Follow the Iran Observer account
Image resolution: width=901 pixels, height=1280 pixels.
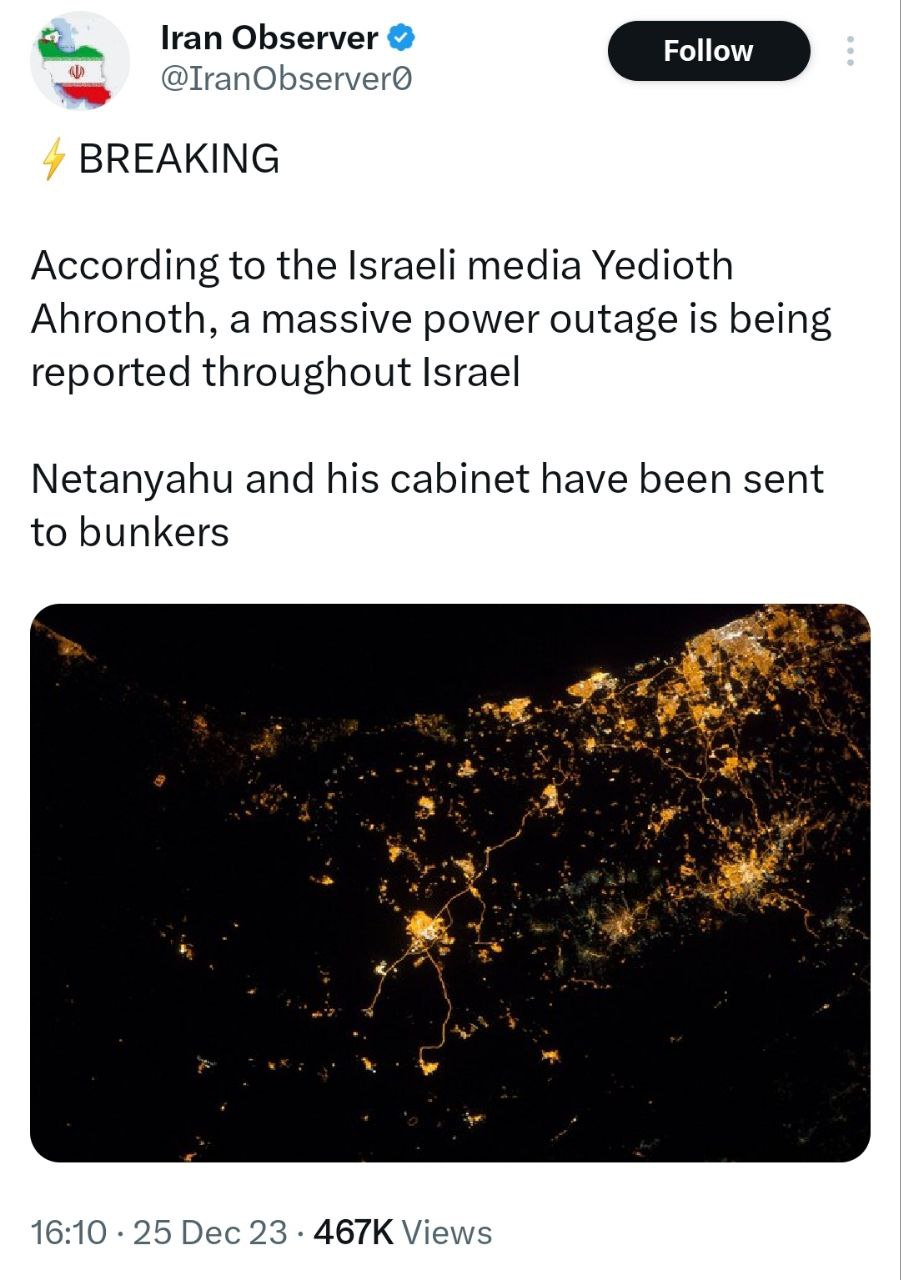pos(708,51)
